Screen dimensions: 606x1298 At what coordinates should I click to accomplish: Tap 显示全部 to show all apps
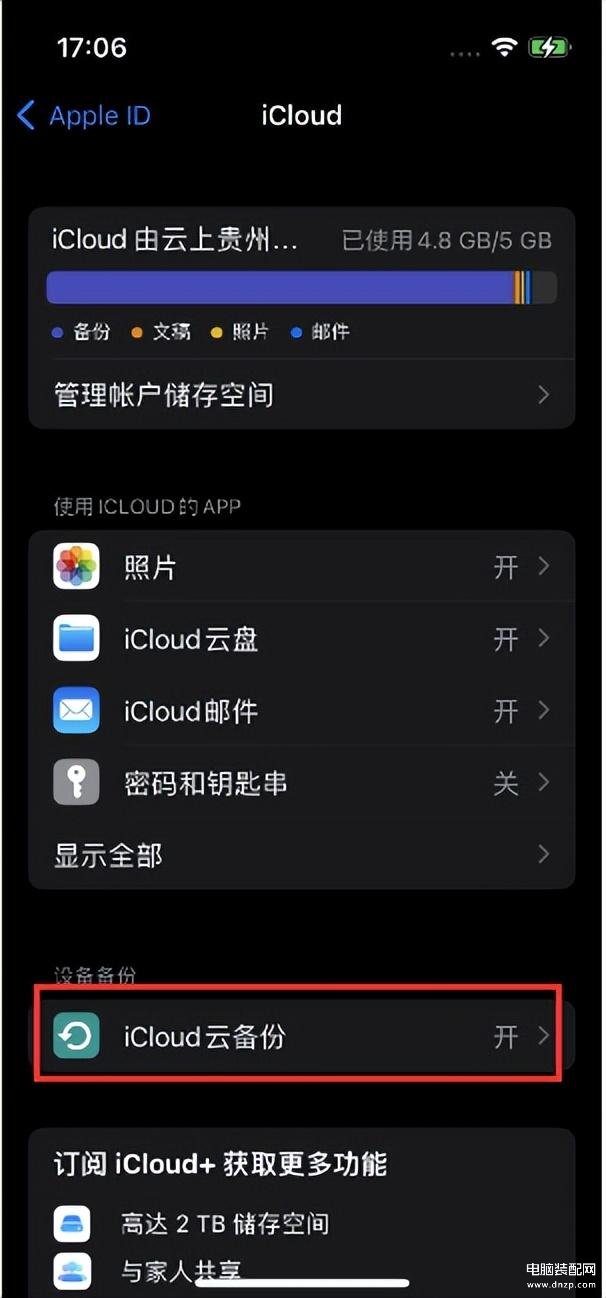[300, 855]
